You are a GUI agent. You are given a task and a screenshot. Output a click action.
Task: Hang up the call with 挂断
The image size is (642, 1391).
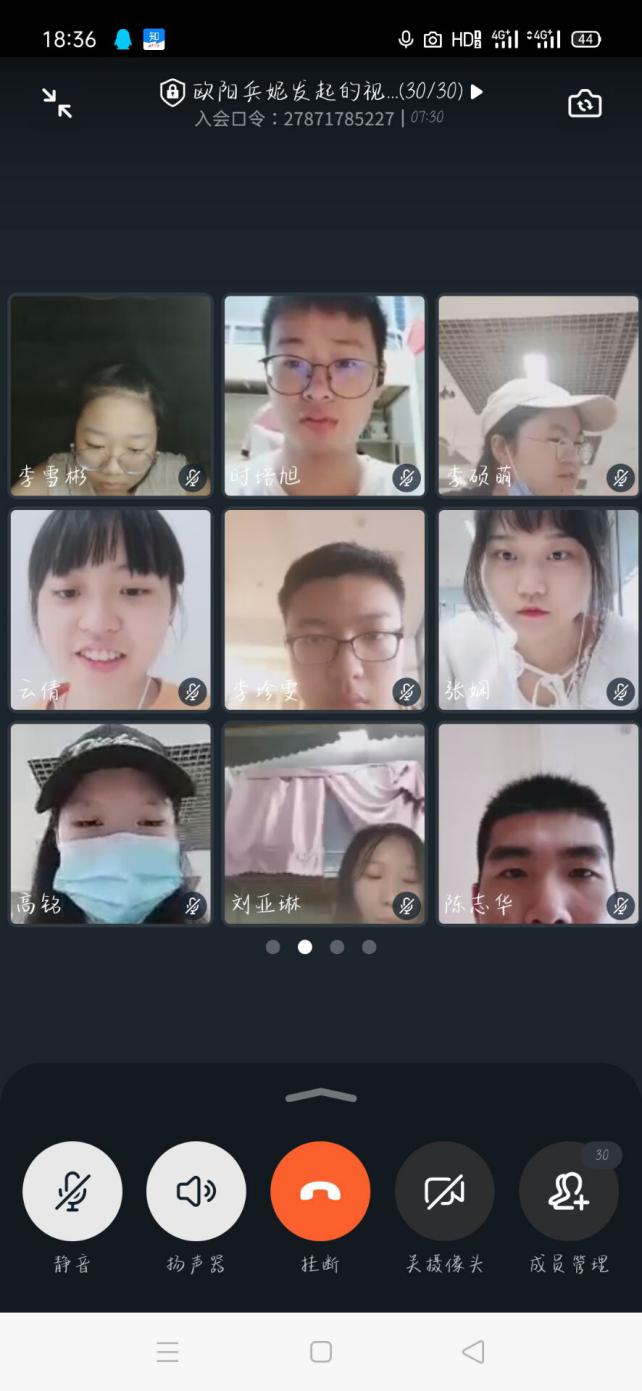tap(320, 1191)
